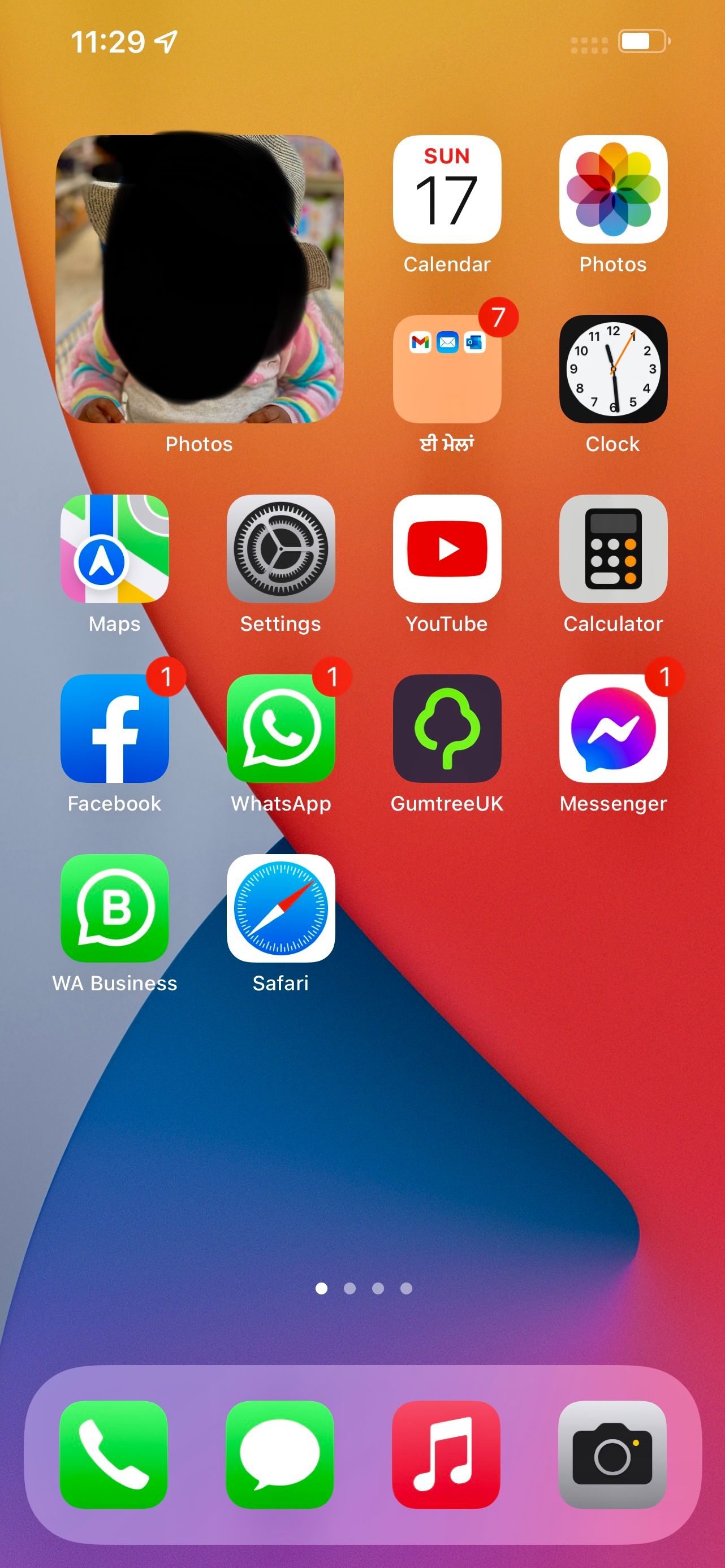The height and width of the screenshot is (1568, 725).
Task: Launch the Music app in the dock
Action: 446,1454
